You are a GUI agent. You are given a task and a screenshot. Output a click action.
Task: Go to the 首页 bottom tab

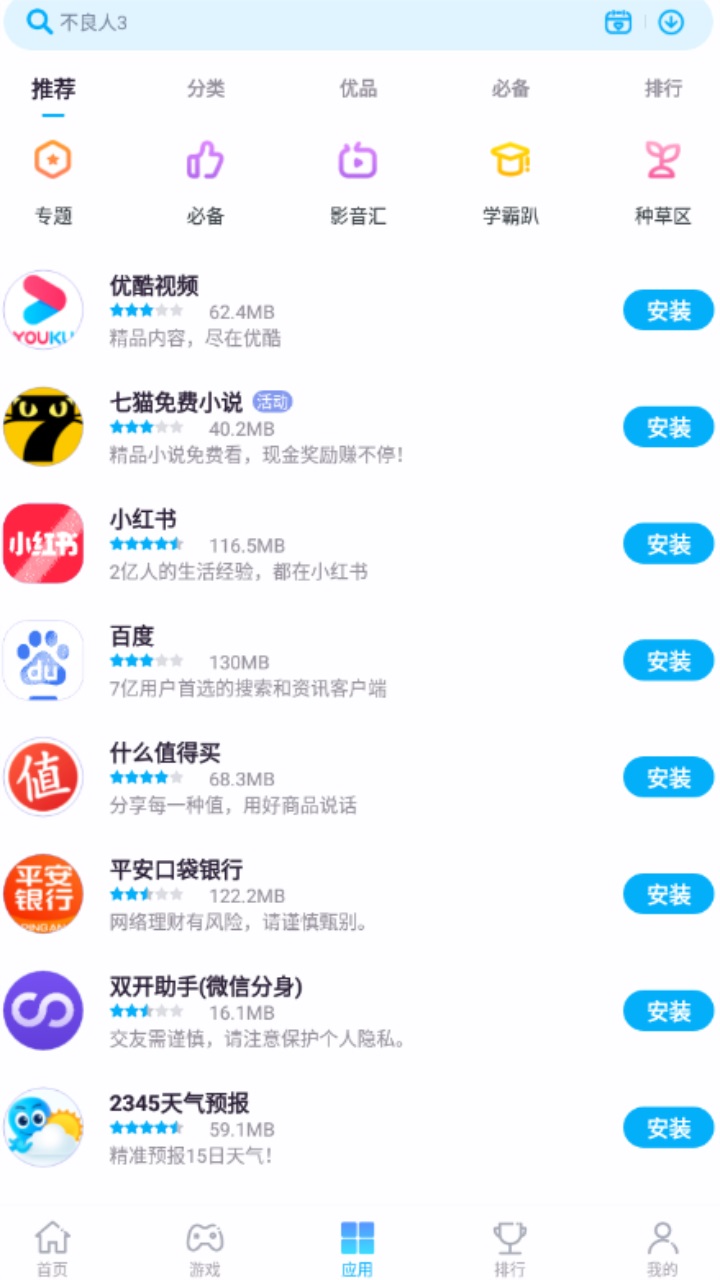pyautogui.click(x=53, y=1248)
